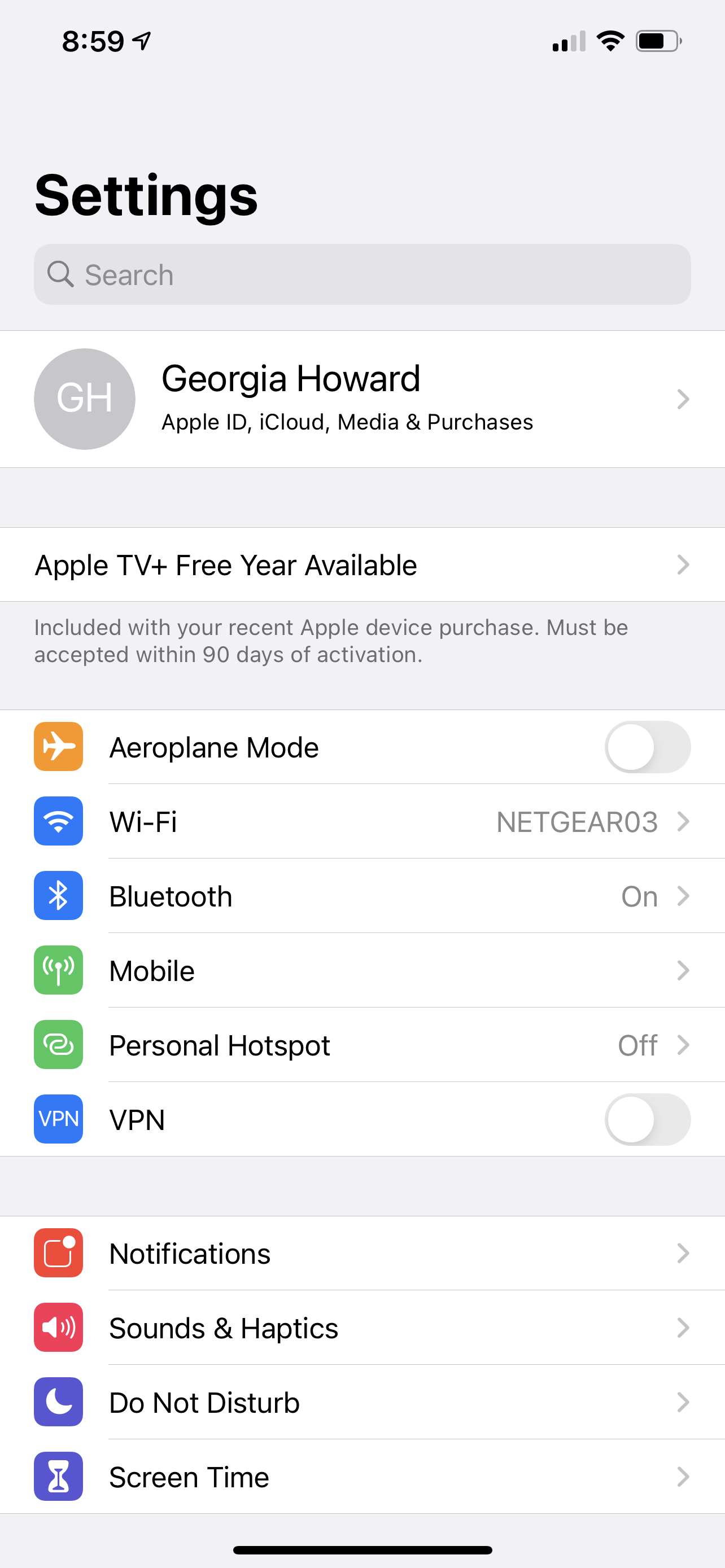Open Georgia Howard's Apple ID settings
Image resolution: width=725 pixels, height=1568 pixels.
pos(362,398)
